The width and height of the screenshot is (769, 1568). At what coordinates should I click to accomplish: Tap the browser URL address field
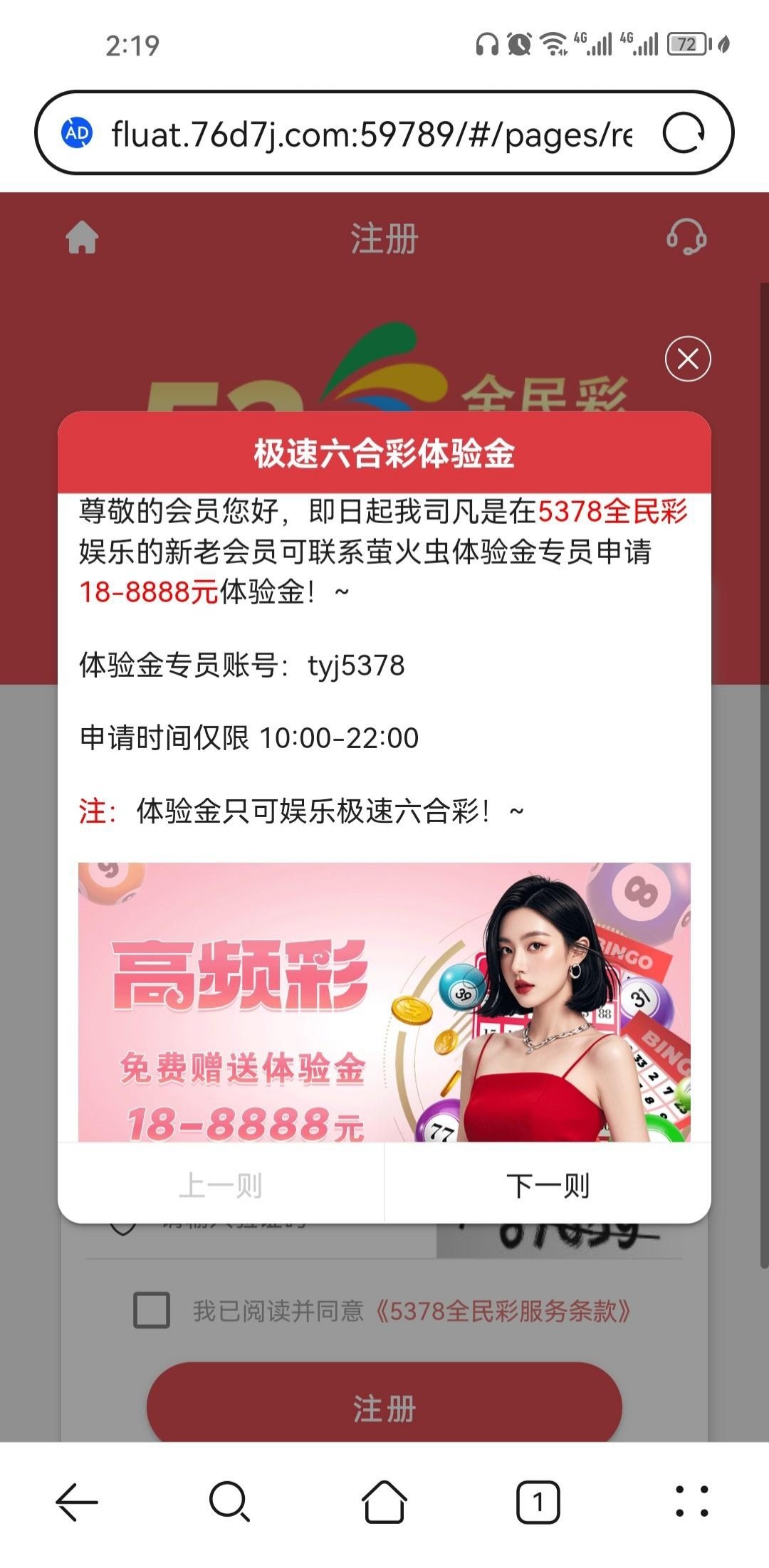click(x=370, y=134)
